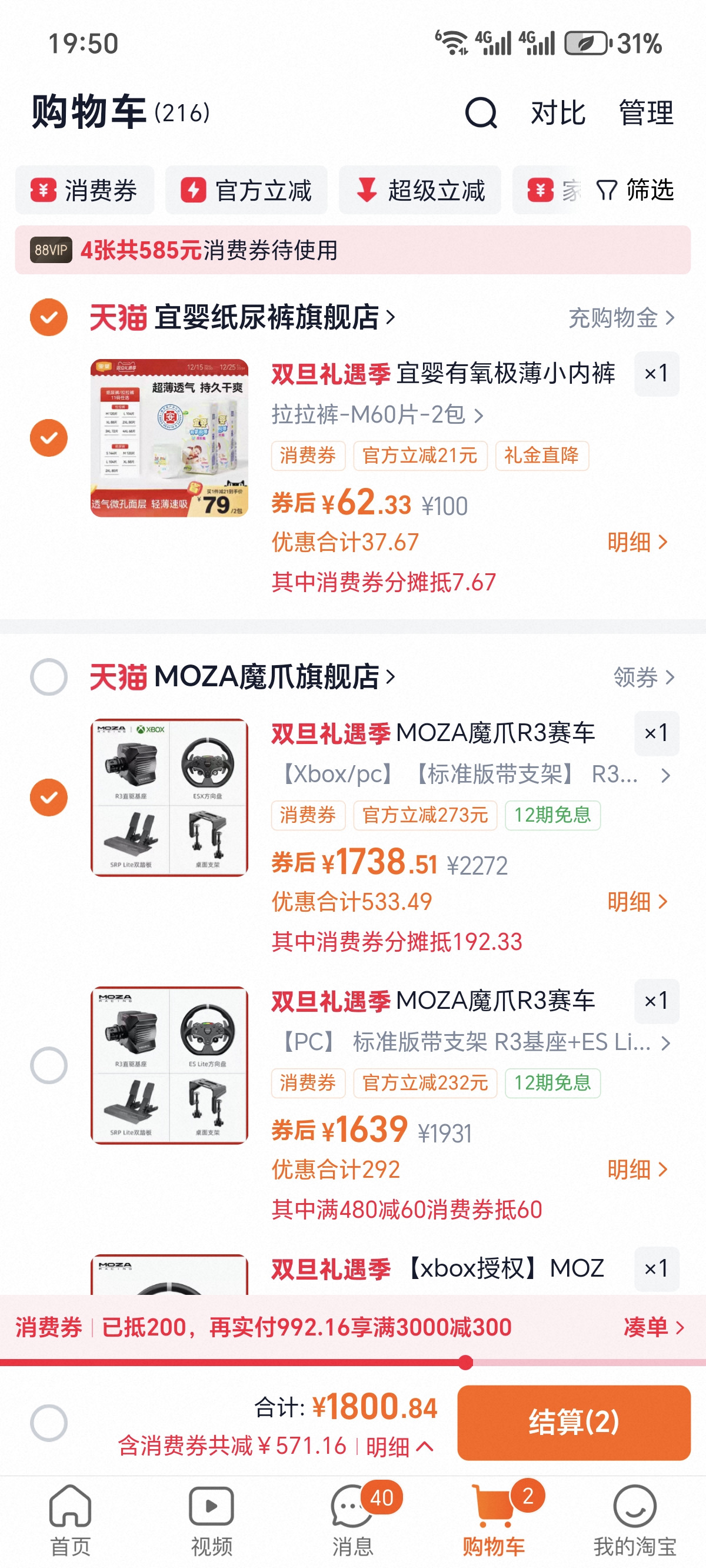Check the MOZA R3 PC 标准版 item

pos(49,1065)
